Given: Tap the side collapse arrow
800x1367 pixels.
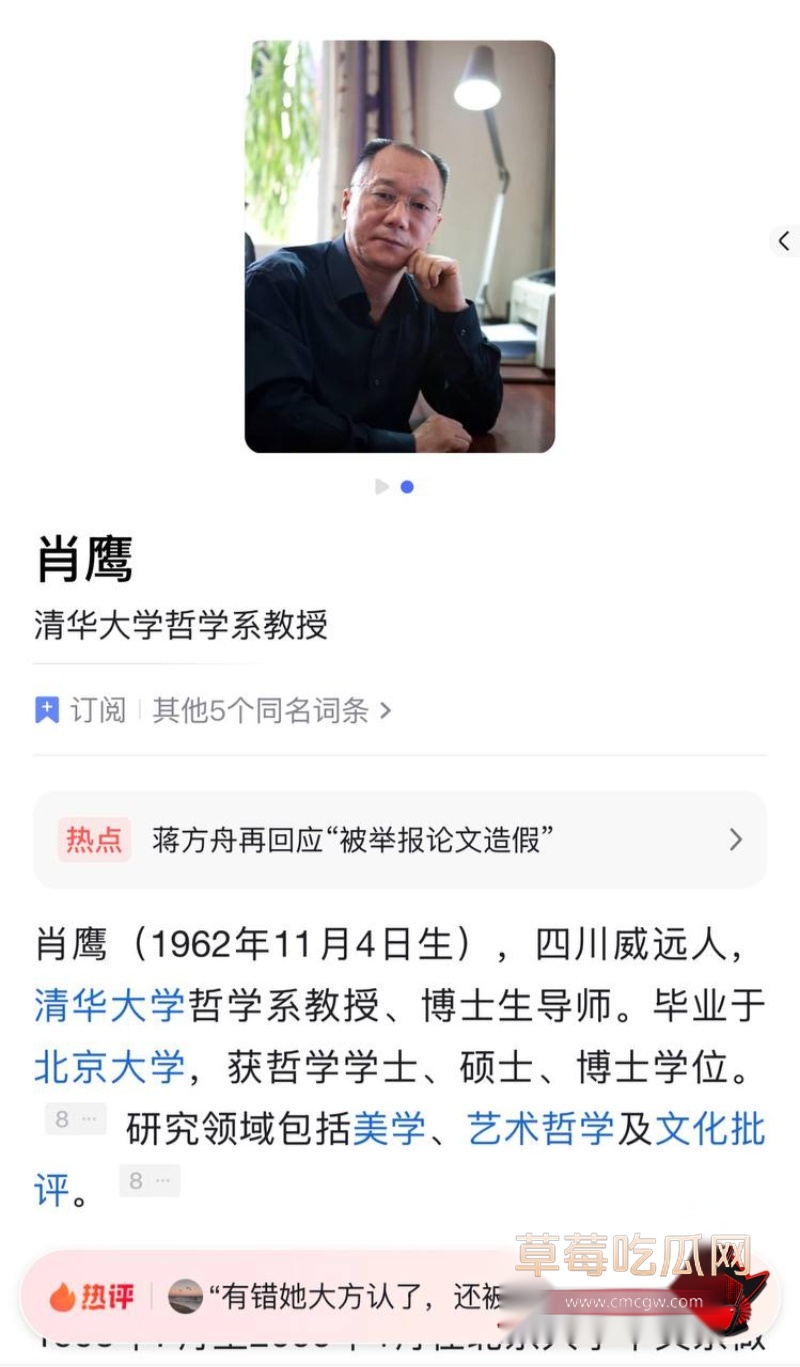Looking at the screenshot, I should (x=784, y=240).
